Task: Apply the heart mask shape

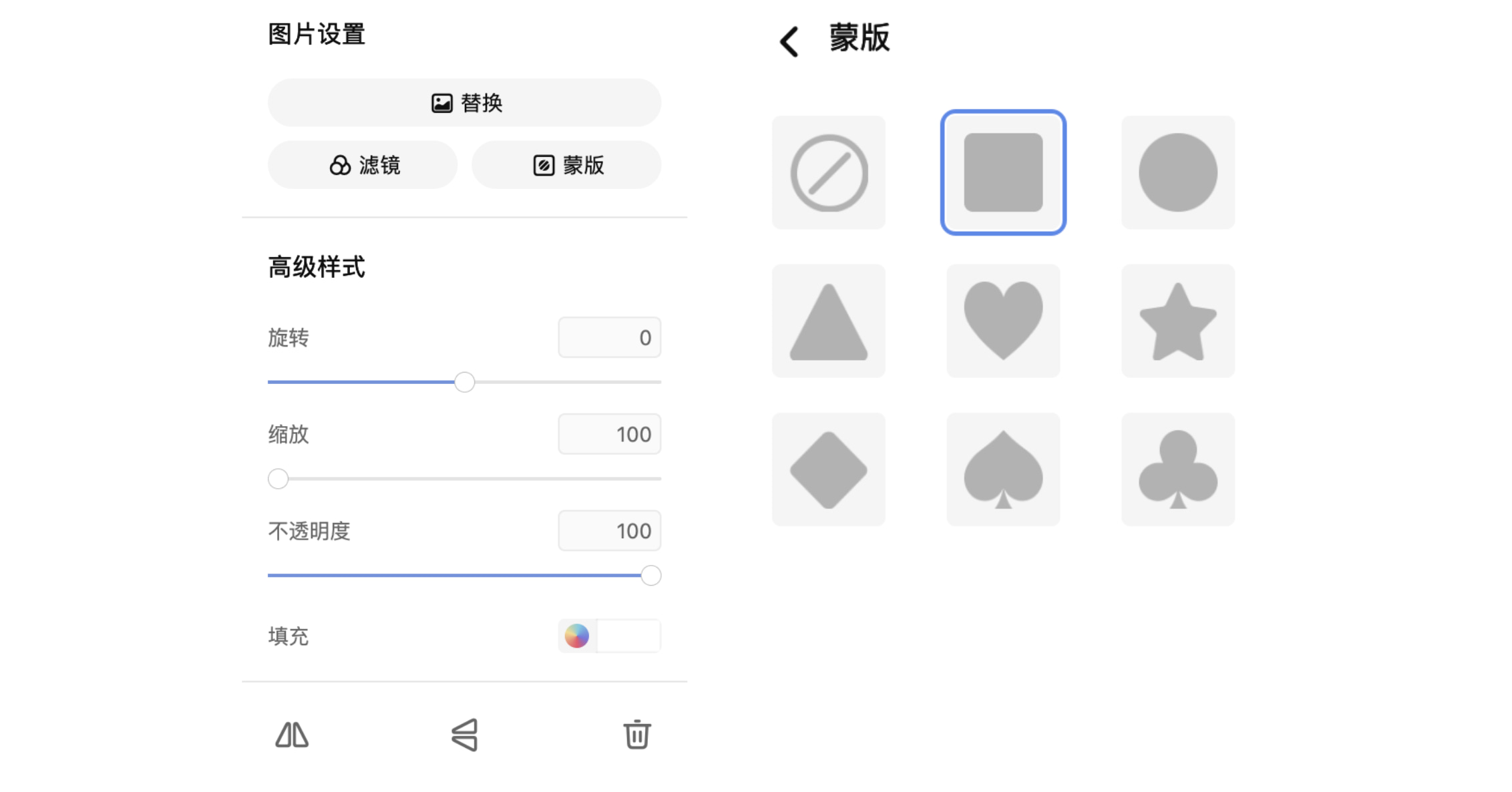Action: pos(1003,321)
